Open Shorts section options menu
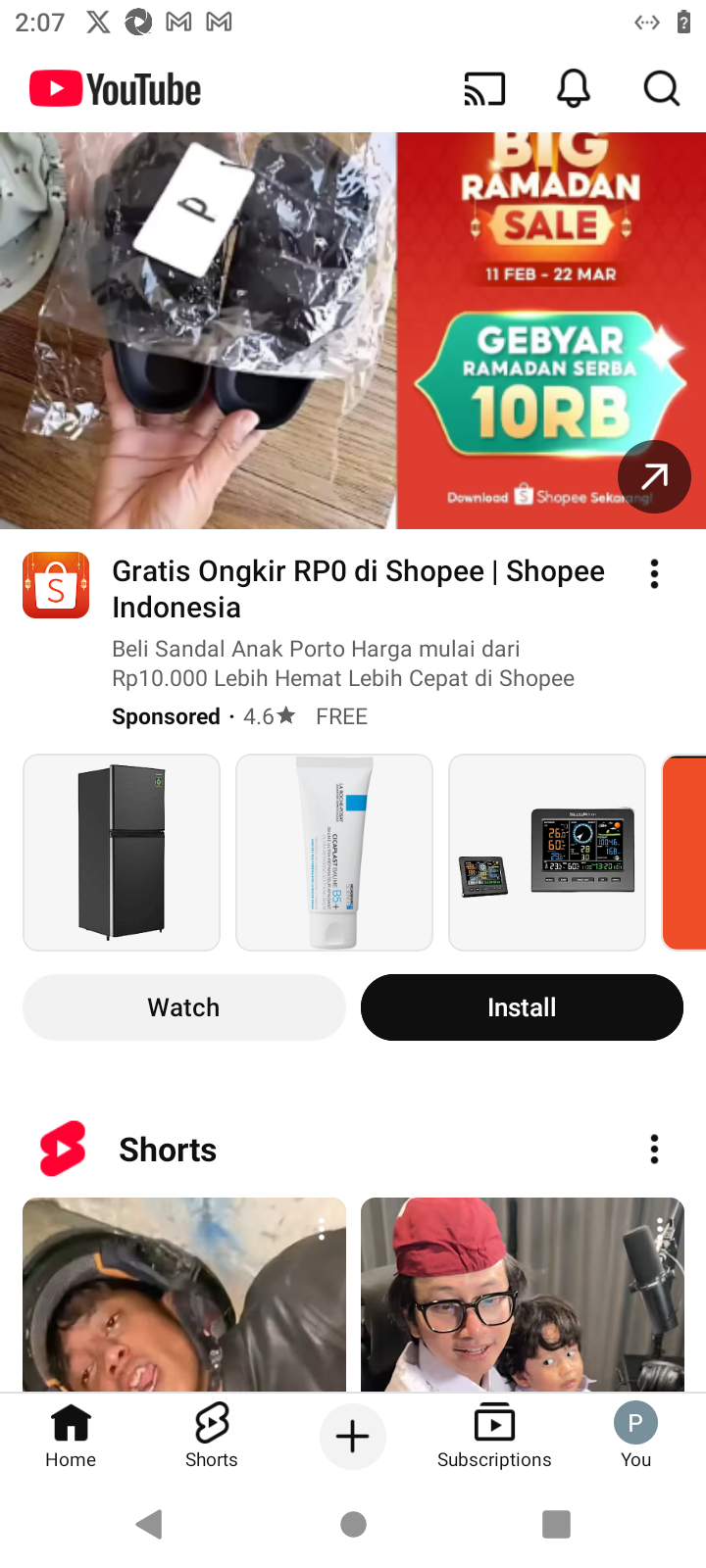The height and width of the screenshot is (1568, 706). [654, 1150]
